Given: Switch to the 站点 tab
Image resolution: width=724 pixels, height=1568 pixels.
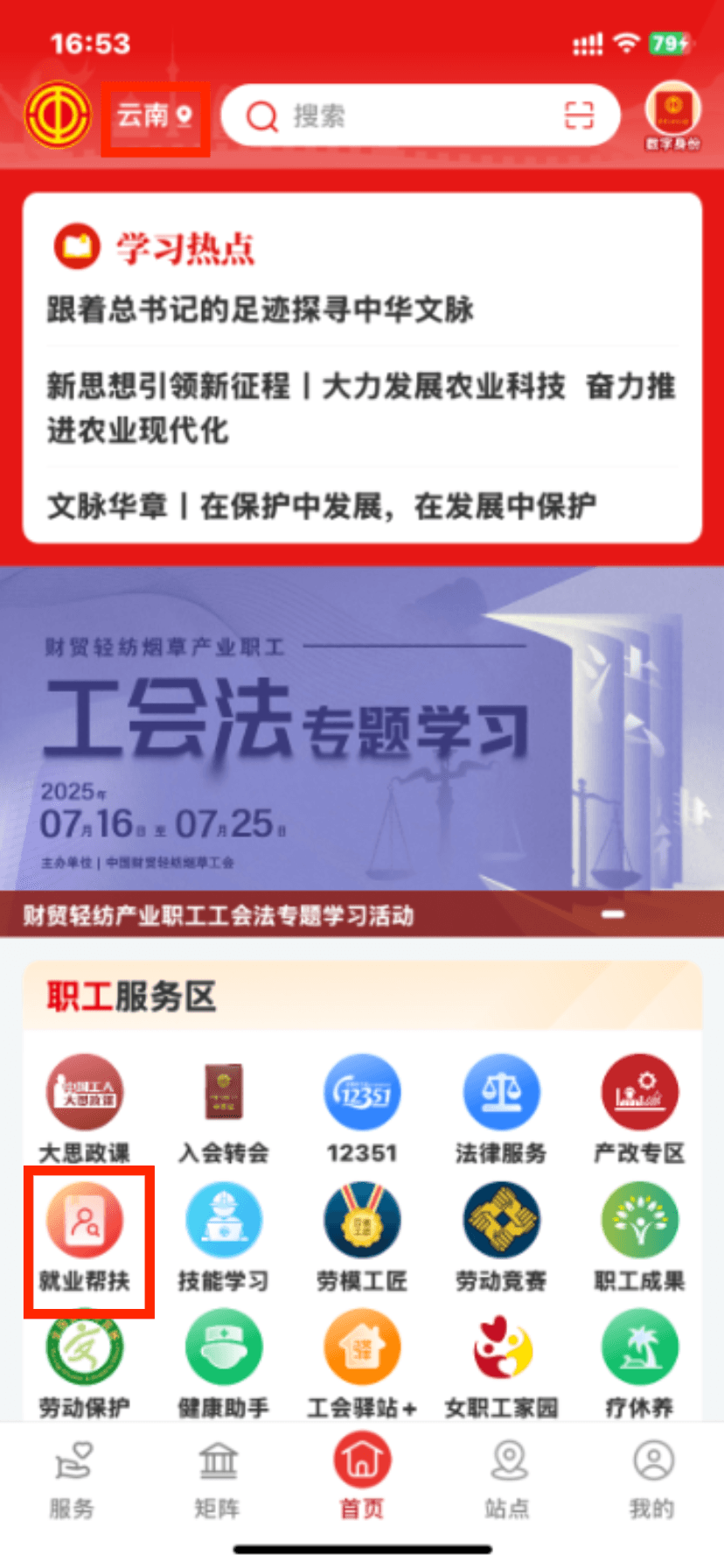Looking at the screenshot, I should pyautogui.click(x=508, y=1480).
